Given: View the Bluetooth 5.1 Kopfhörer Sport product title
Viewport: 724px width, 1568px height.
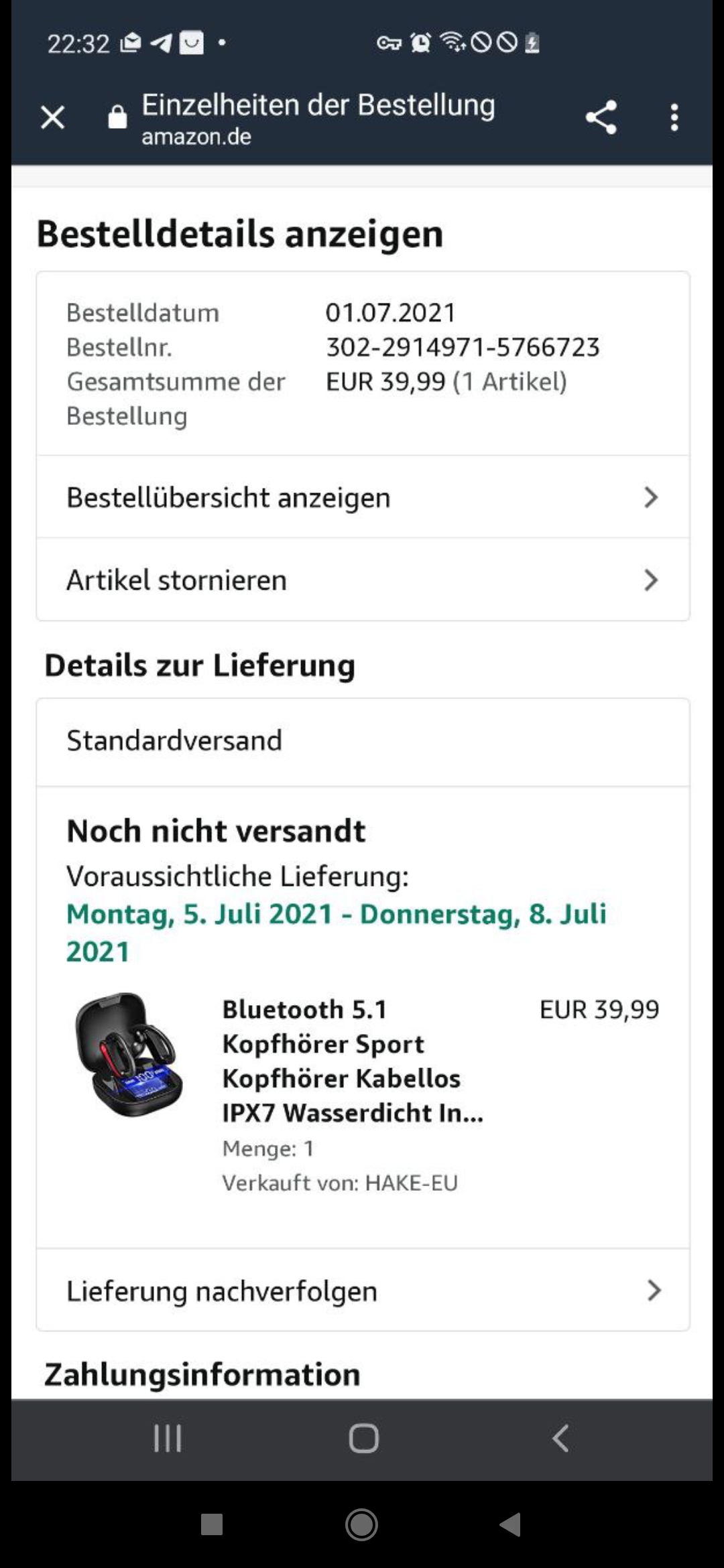Looking at the screenshot, I should click(x=352, y=1060).
